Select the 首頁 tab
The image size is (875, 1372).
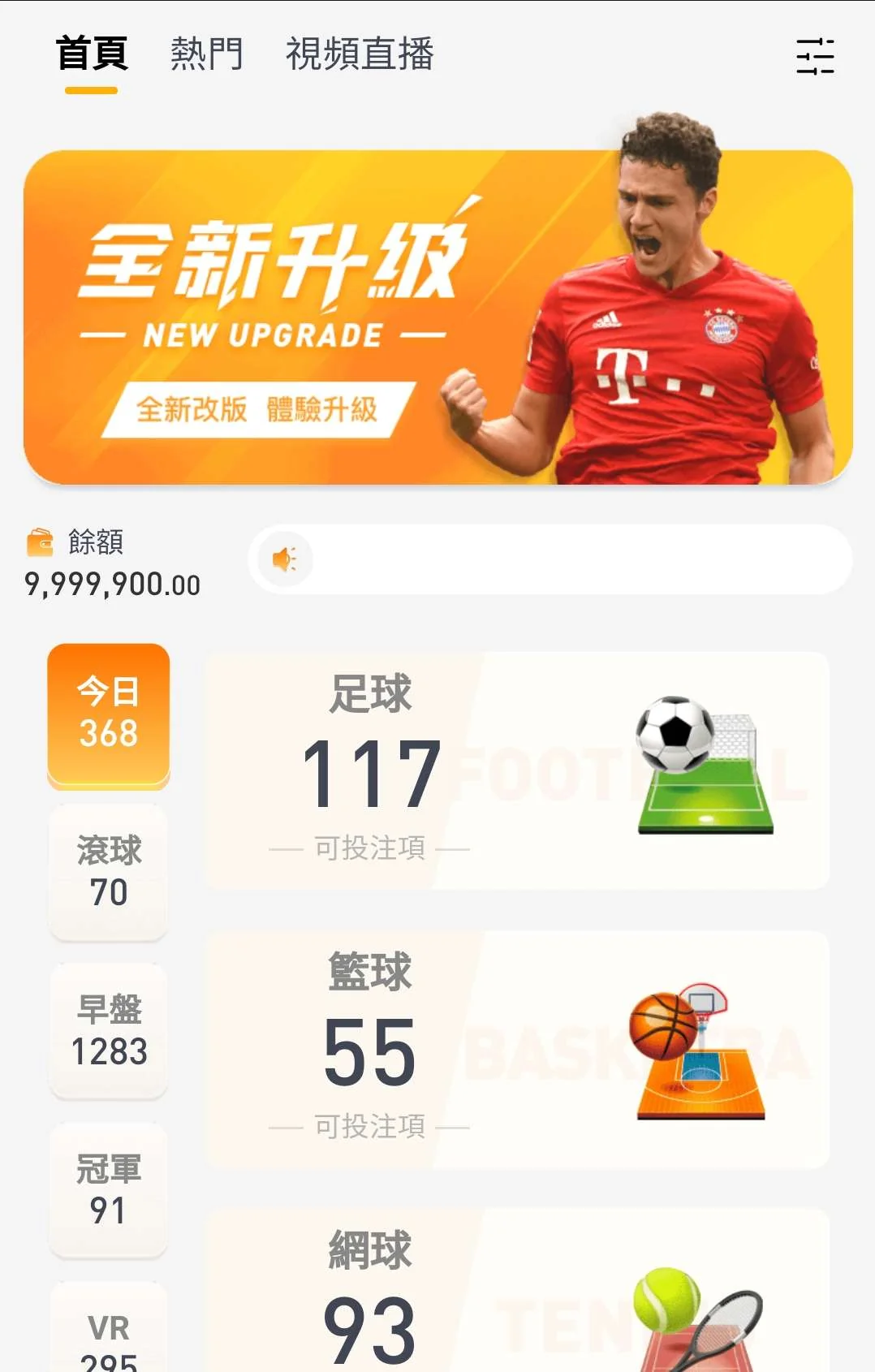point(92,54)
